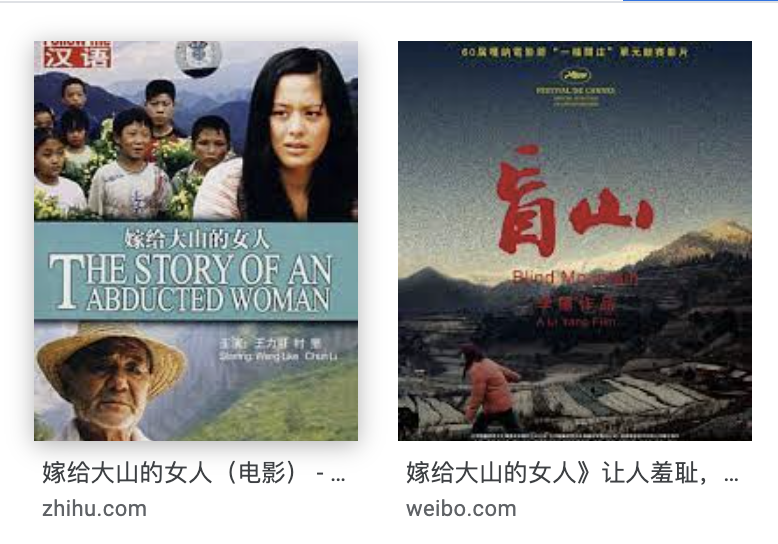Image resolution: width=778 pixels, height=544 pixels.
Task: Open the weibo.com 盲山 poster result
Action: point(574,241)
